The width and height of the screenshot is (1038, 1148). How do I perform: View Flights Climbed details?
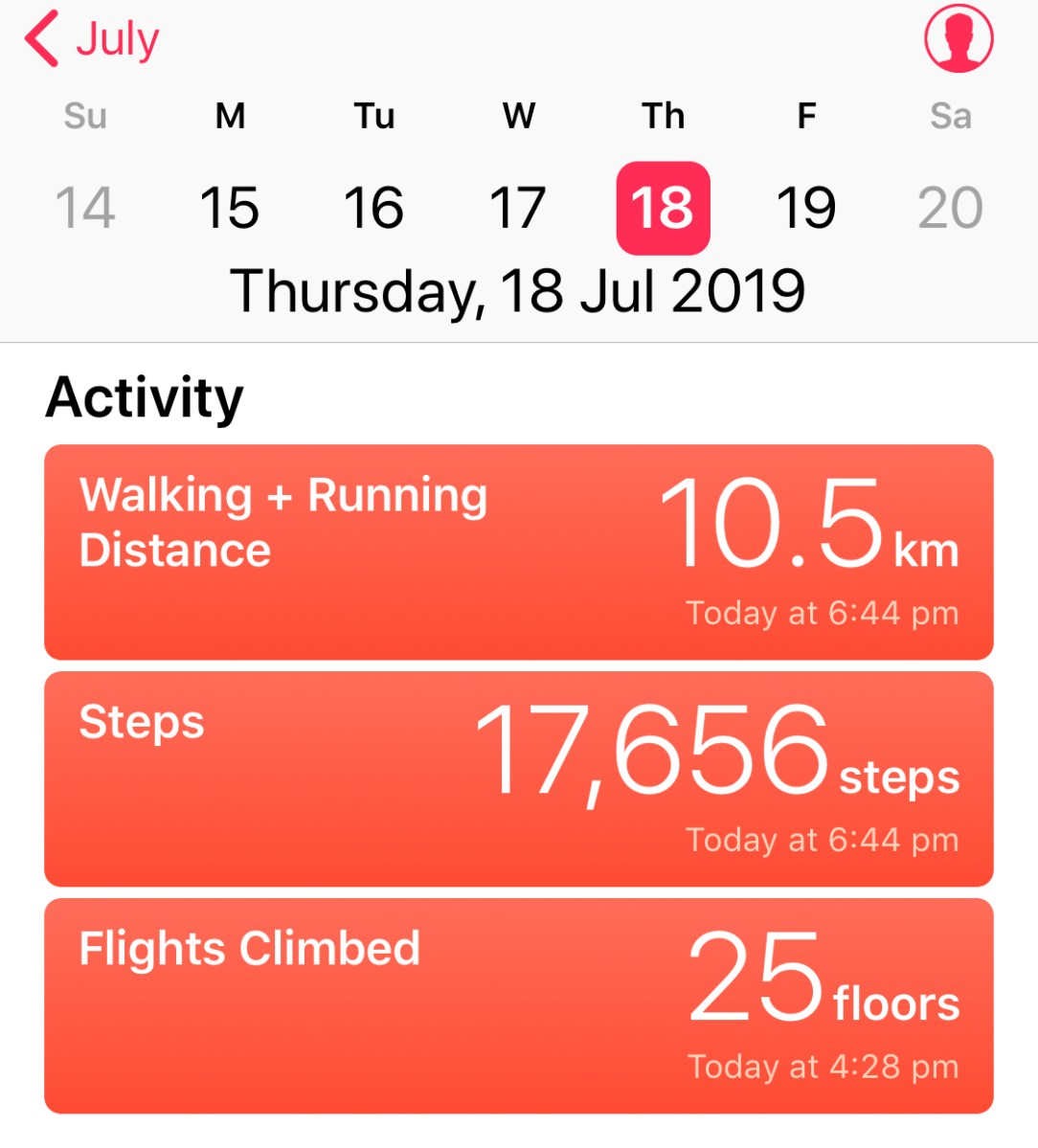coord(518,1005)
